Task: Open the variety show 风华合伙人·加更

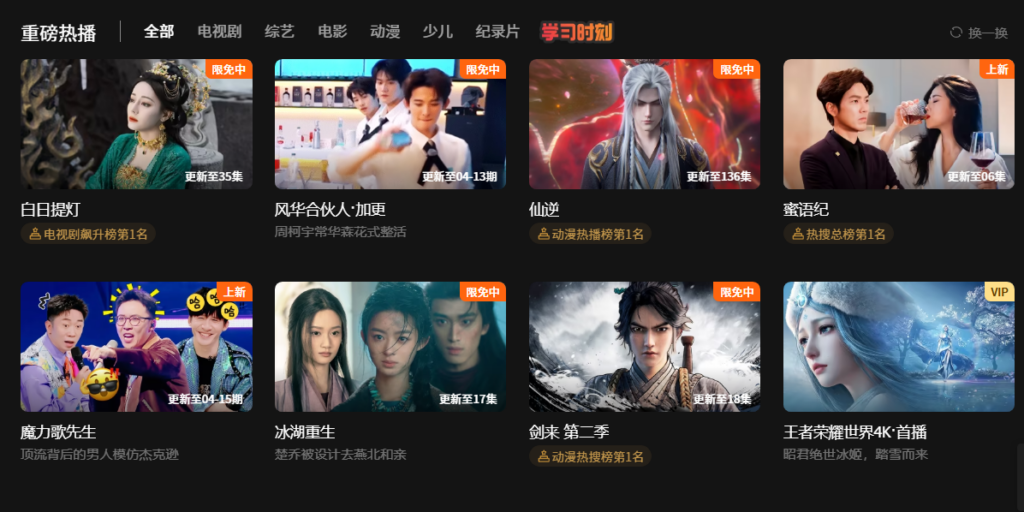Action: (390, 124)
